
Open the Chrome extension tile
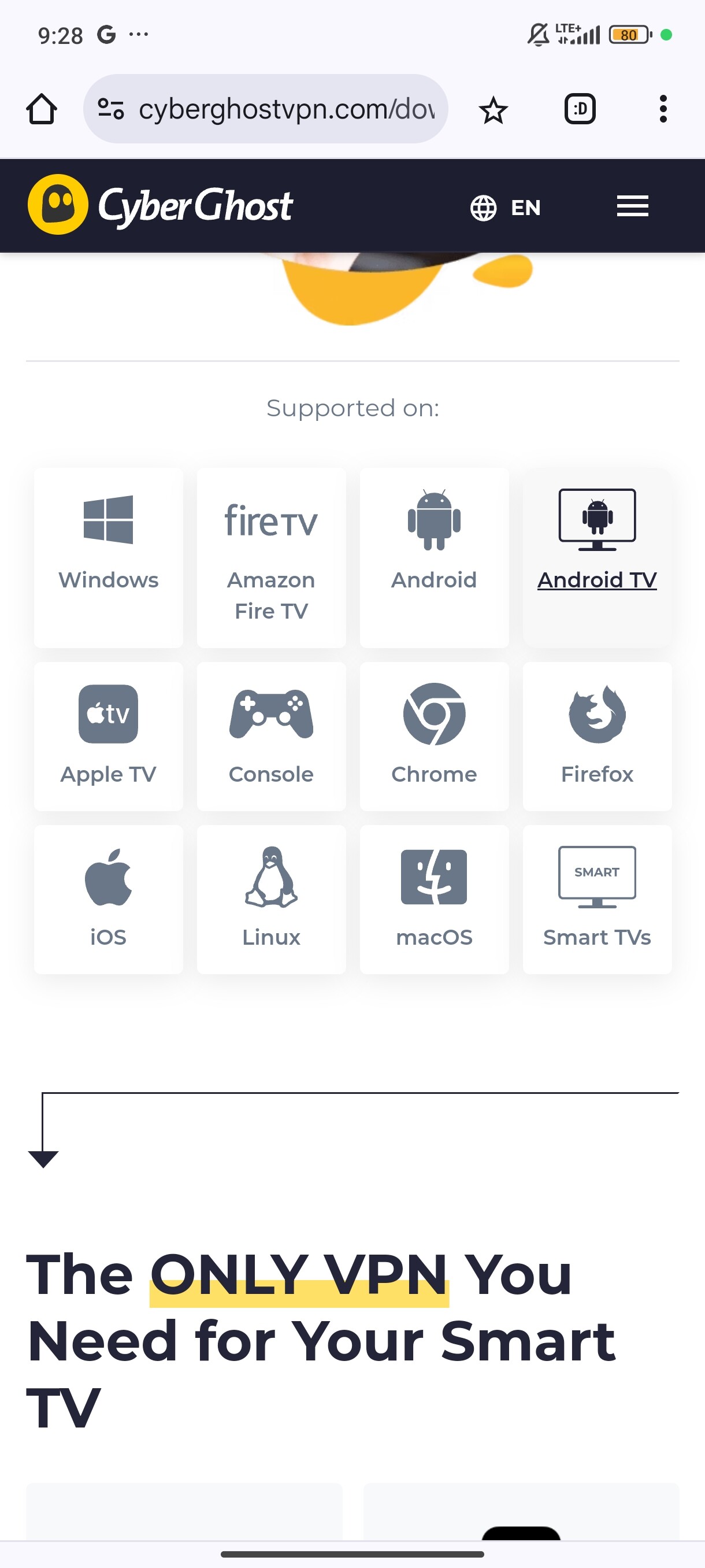(434, 736)
